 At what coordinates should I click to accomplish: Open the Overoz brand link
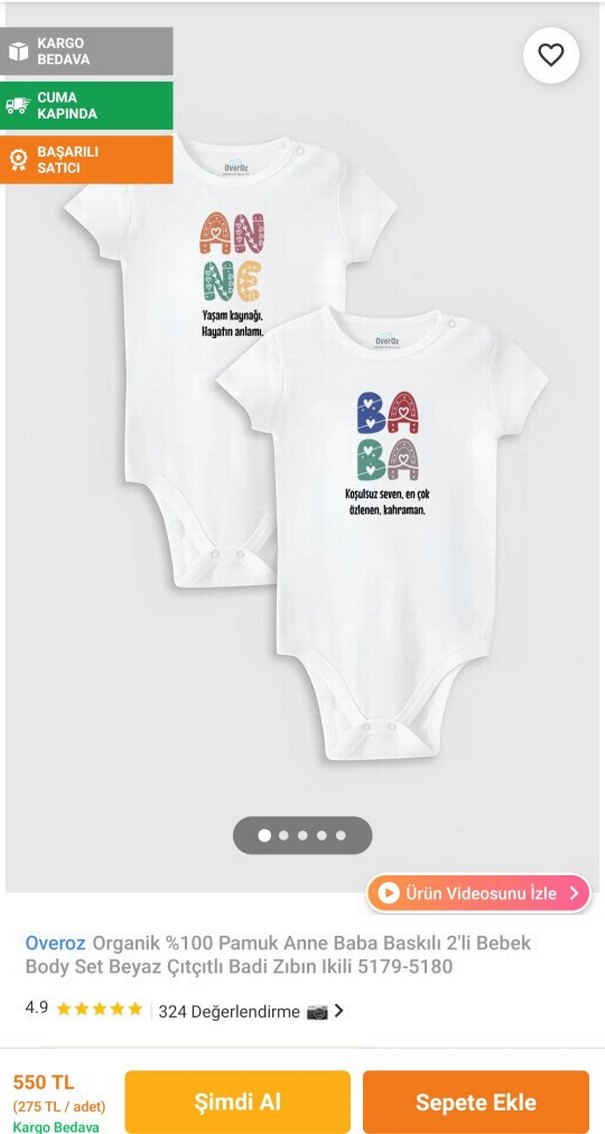pyautogui.click(x=55, y=942)
